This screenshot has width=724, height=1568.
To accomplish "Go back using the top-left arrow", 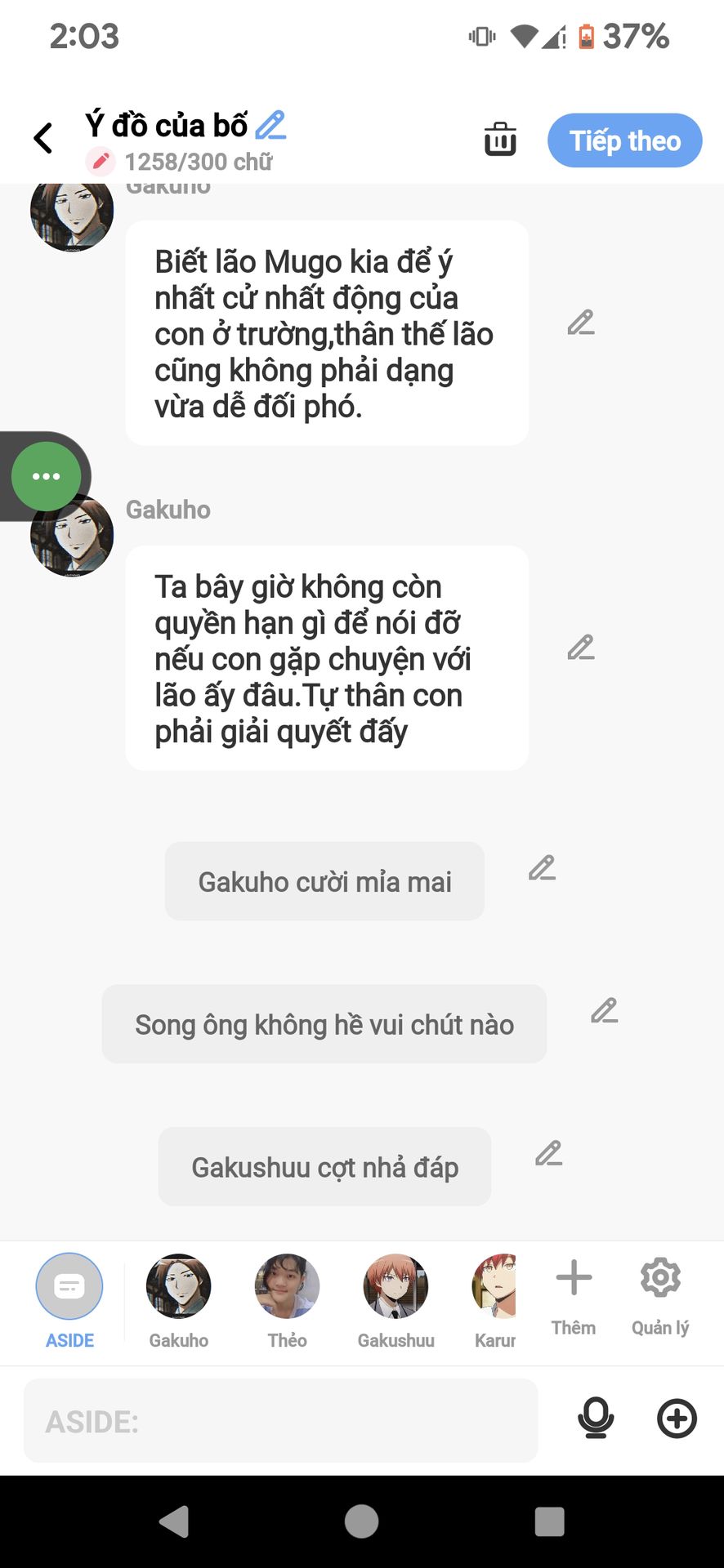I will click(43, 139).
